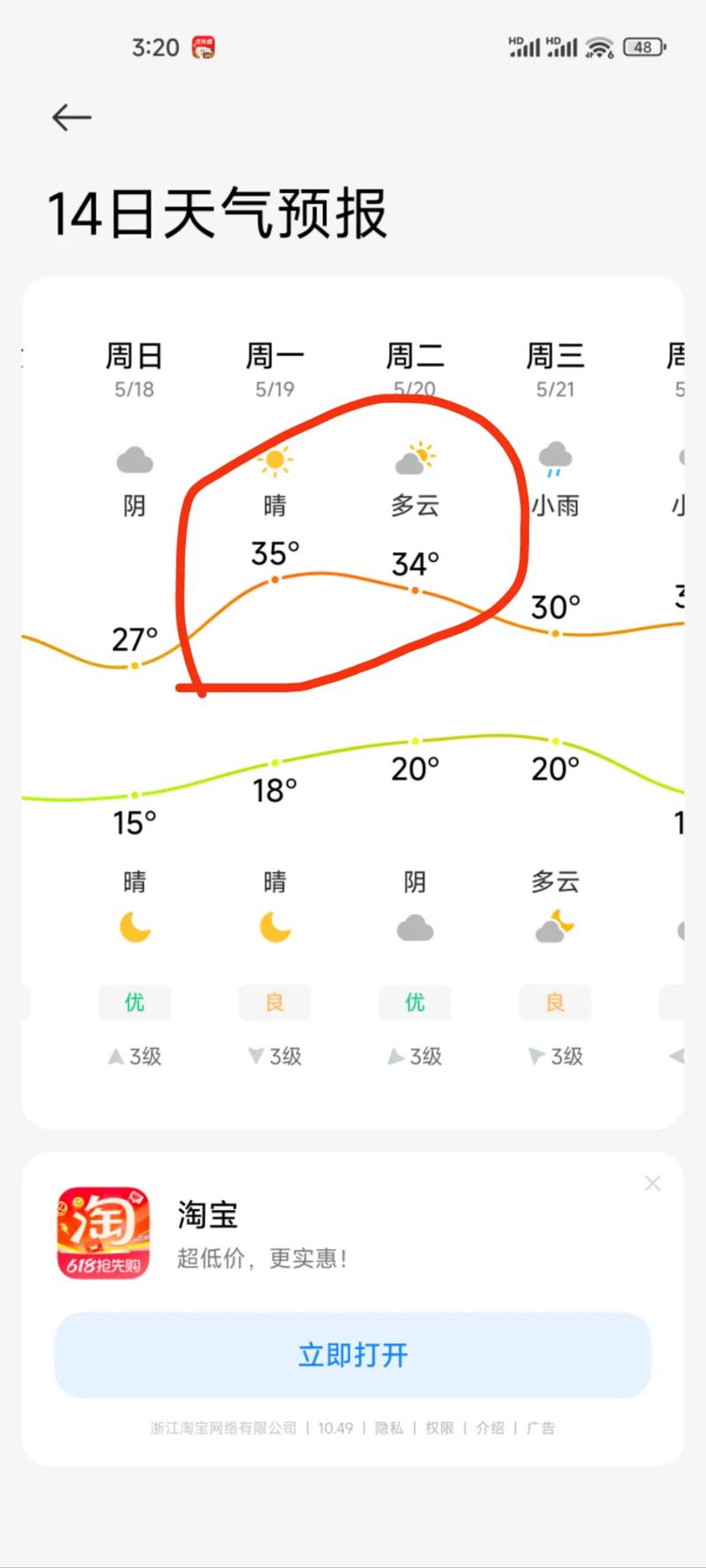Tap the partly cloudy icon for Tuesday 5/20

(415, 457)
